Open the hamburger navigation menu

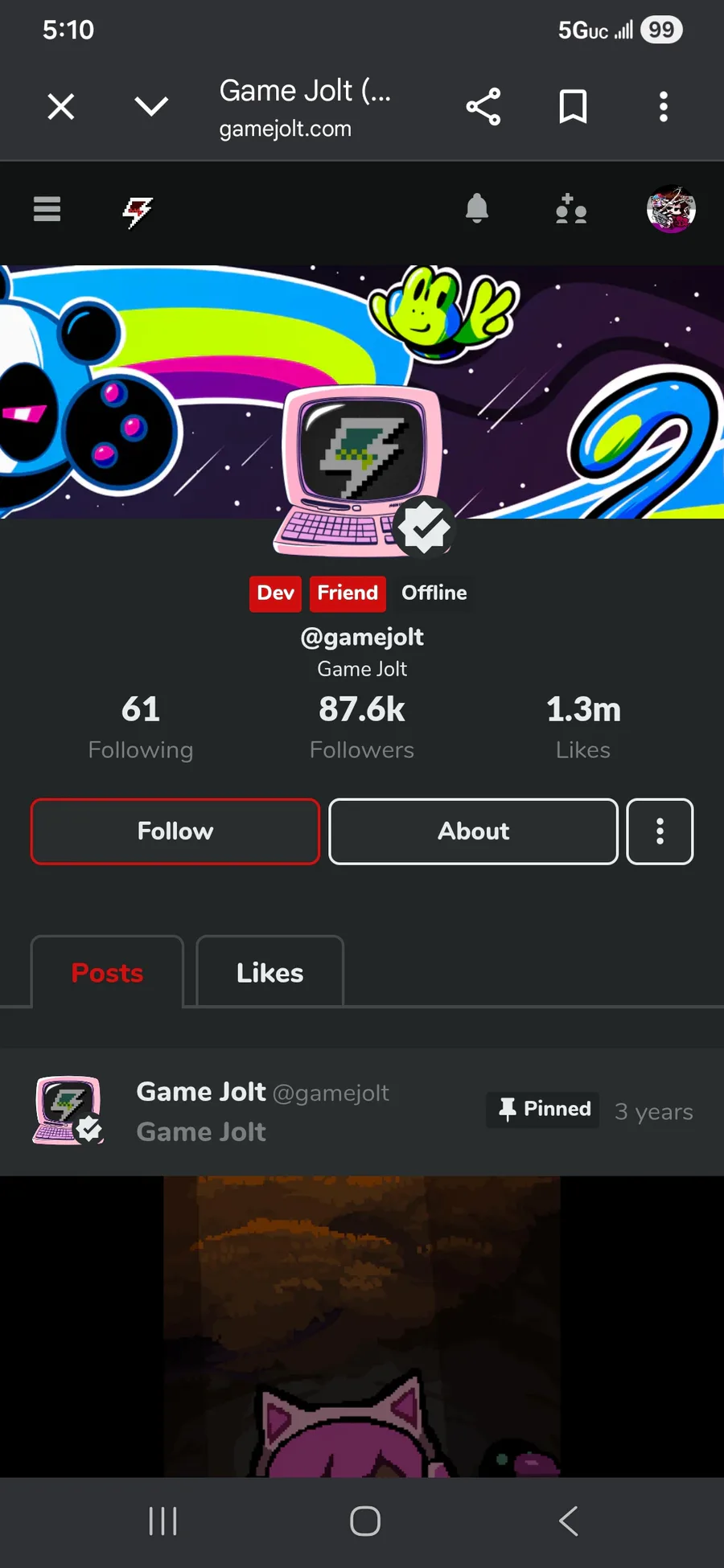pyautogui.click(x=47, y=209)
